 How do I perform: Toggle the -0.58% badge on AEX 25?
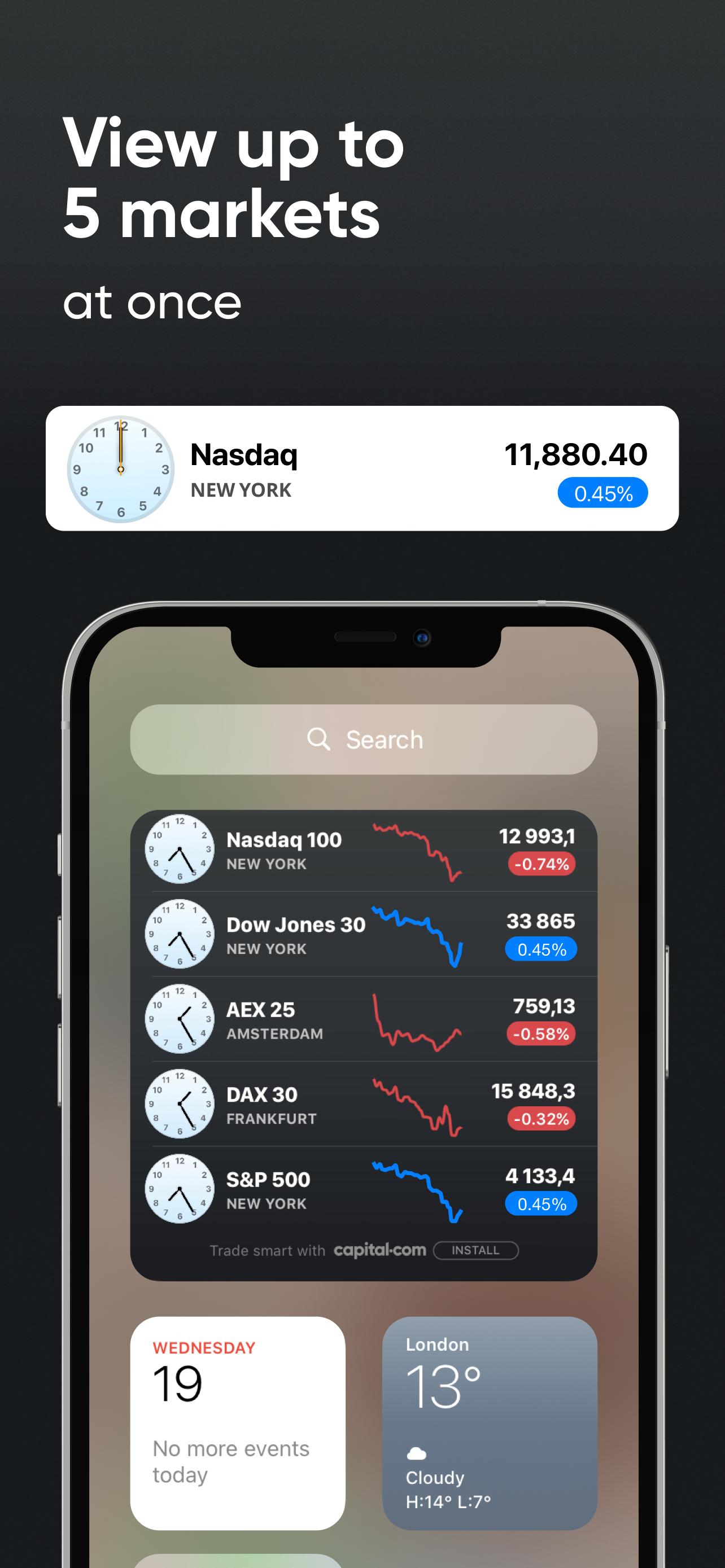pyautogui.click(x=540, y=1033)
